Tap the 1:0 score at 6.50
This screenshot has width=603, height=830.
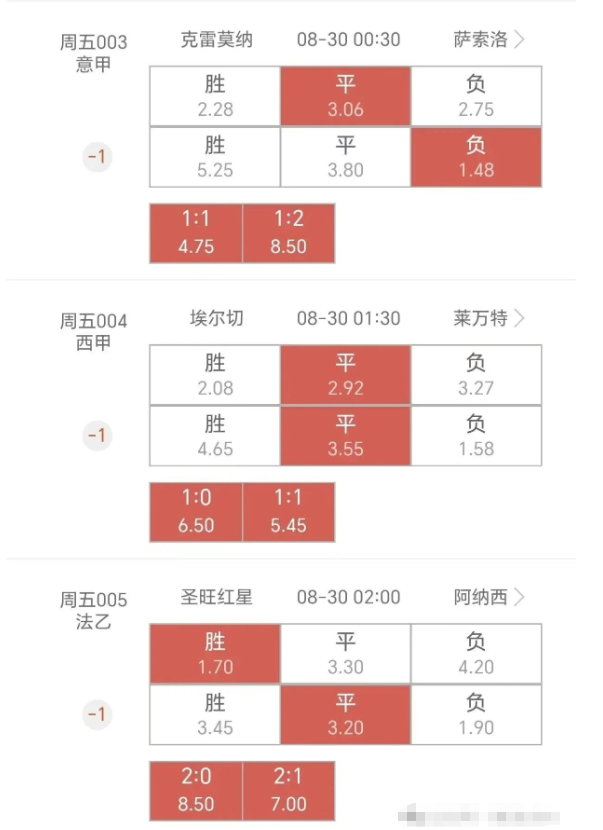point(196,512)
